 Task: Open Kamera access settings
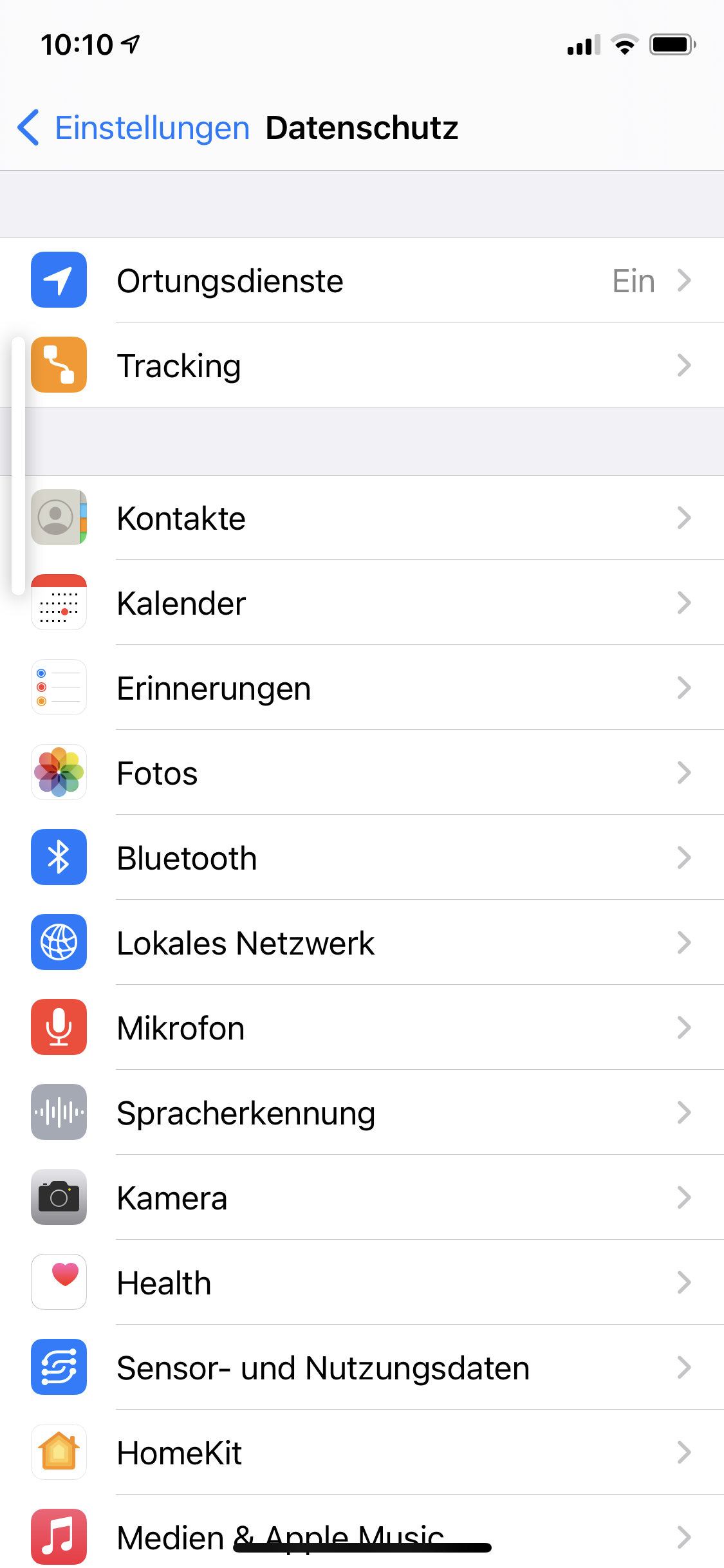[x=362, y=1198]
